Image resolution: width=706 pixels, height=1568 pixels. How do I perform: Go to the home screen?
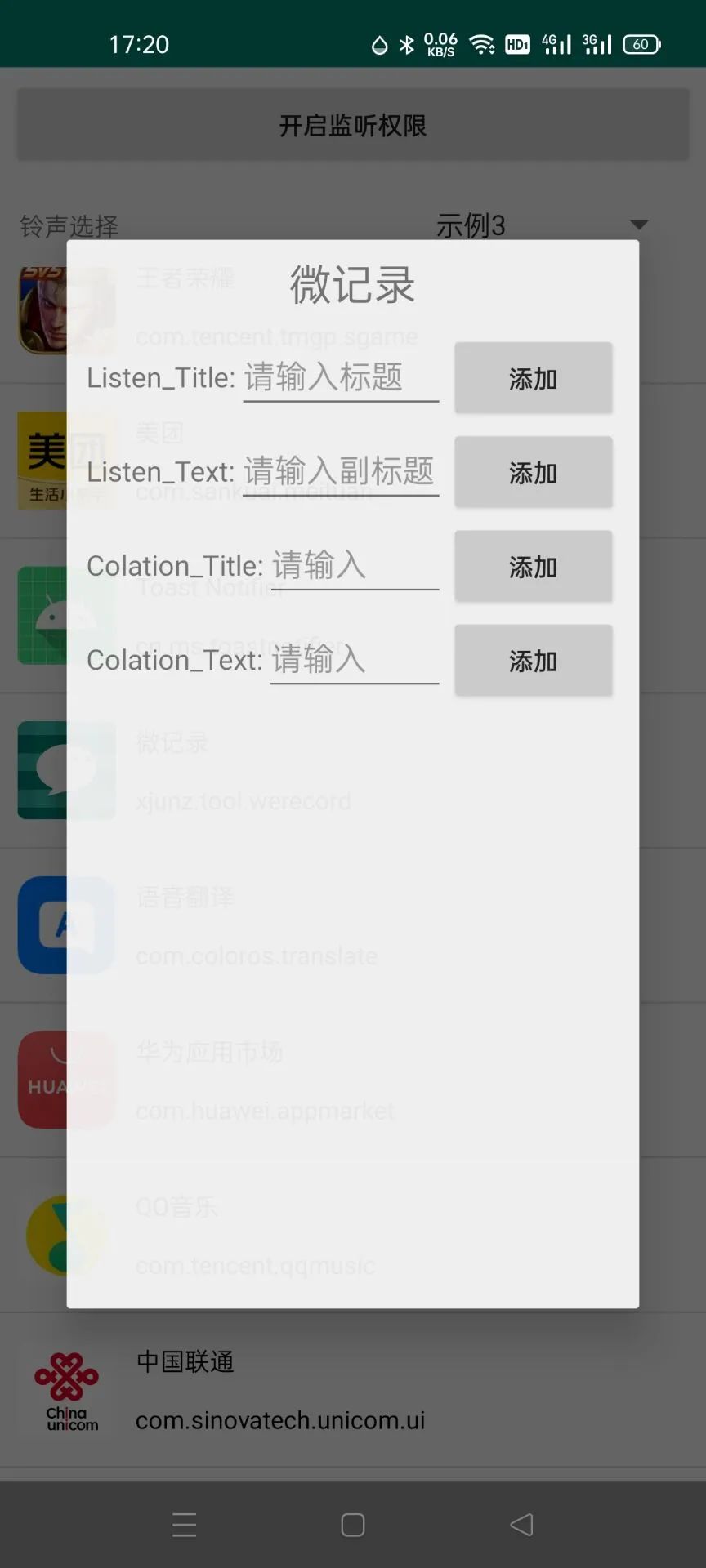coord(353,1525)
